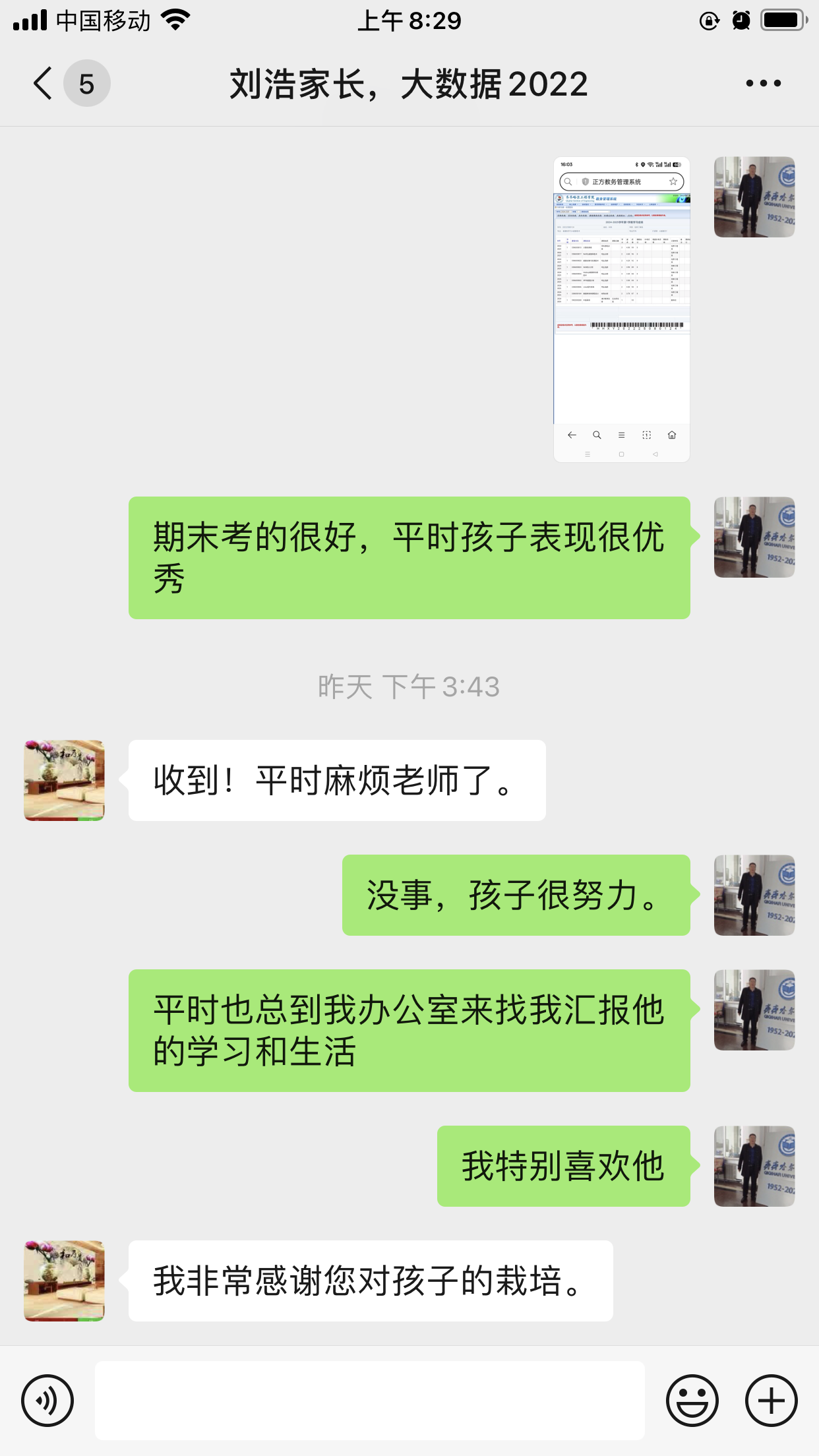The height and width of the screenshot is (1456, 819).
Task: View parent's avatar beside 收到！平时麻烦老师了
Action: pos(64,780)
